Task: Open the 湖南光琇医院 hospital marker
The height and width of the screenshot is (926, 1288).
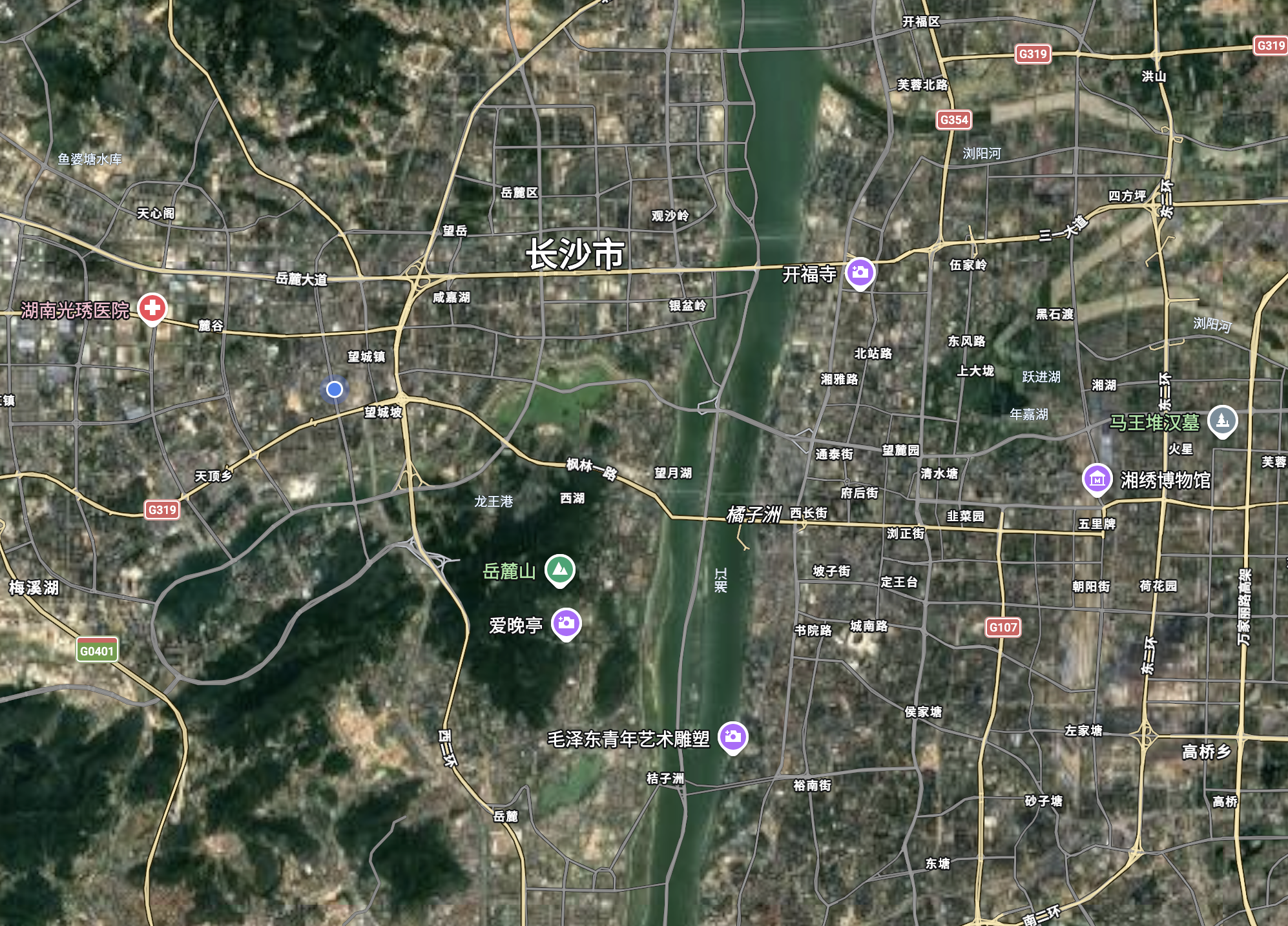Action: pos(152,309)
